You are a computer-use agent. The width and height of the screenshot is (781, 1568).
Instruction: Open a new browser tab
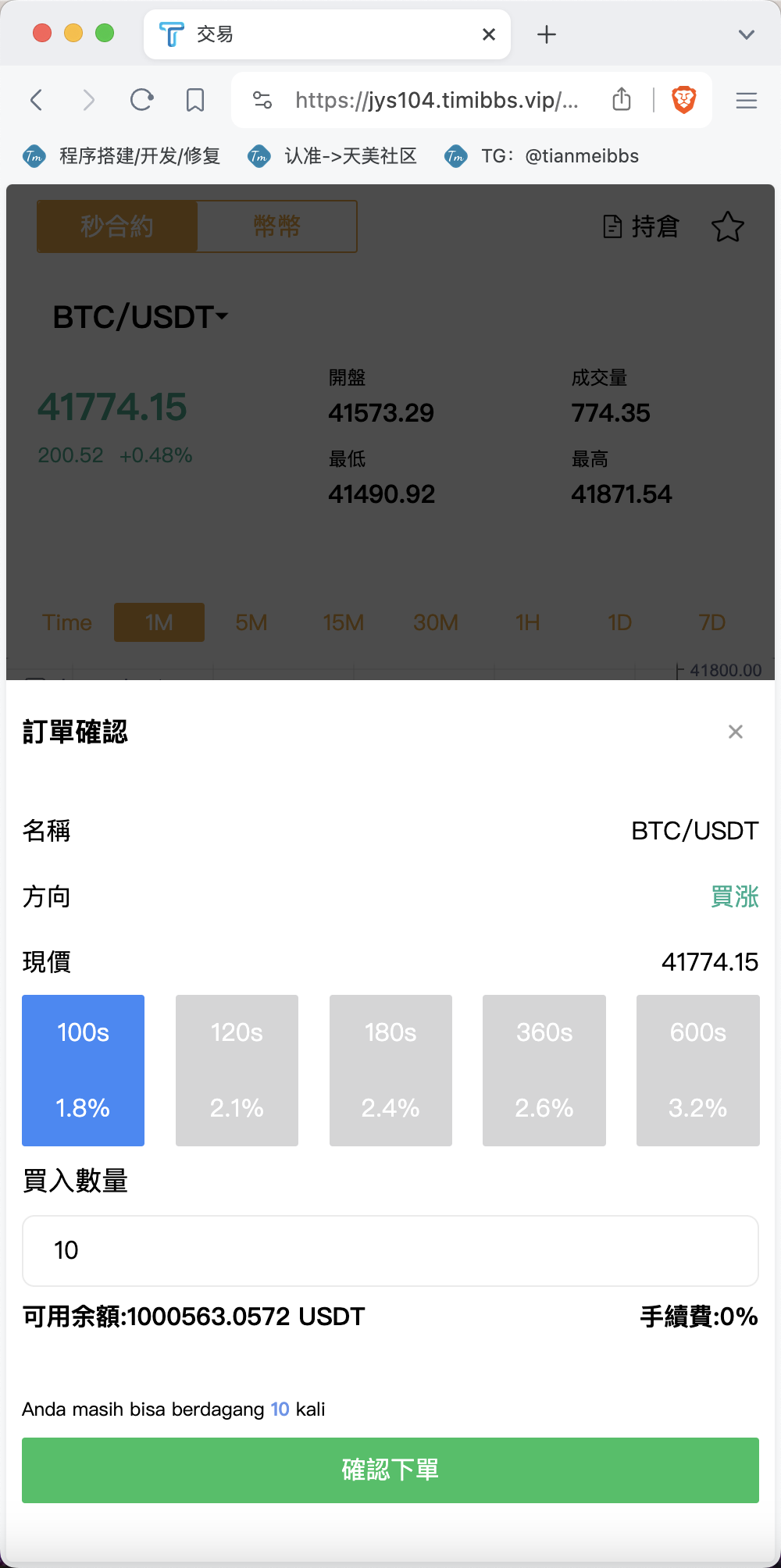(547, 34)
